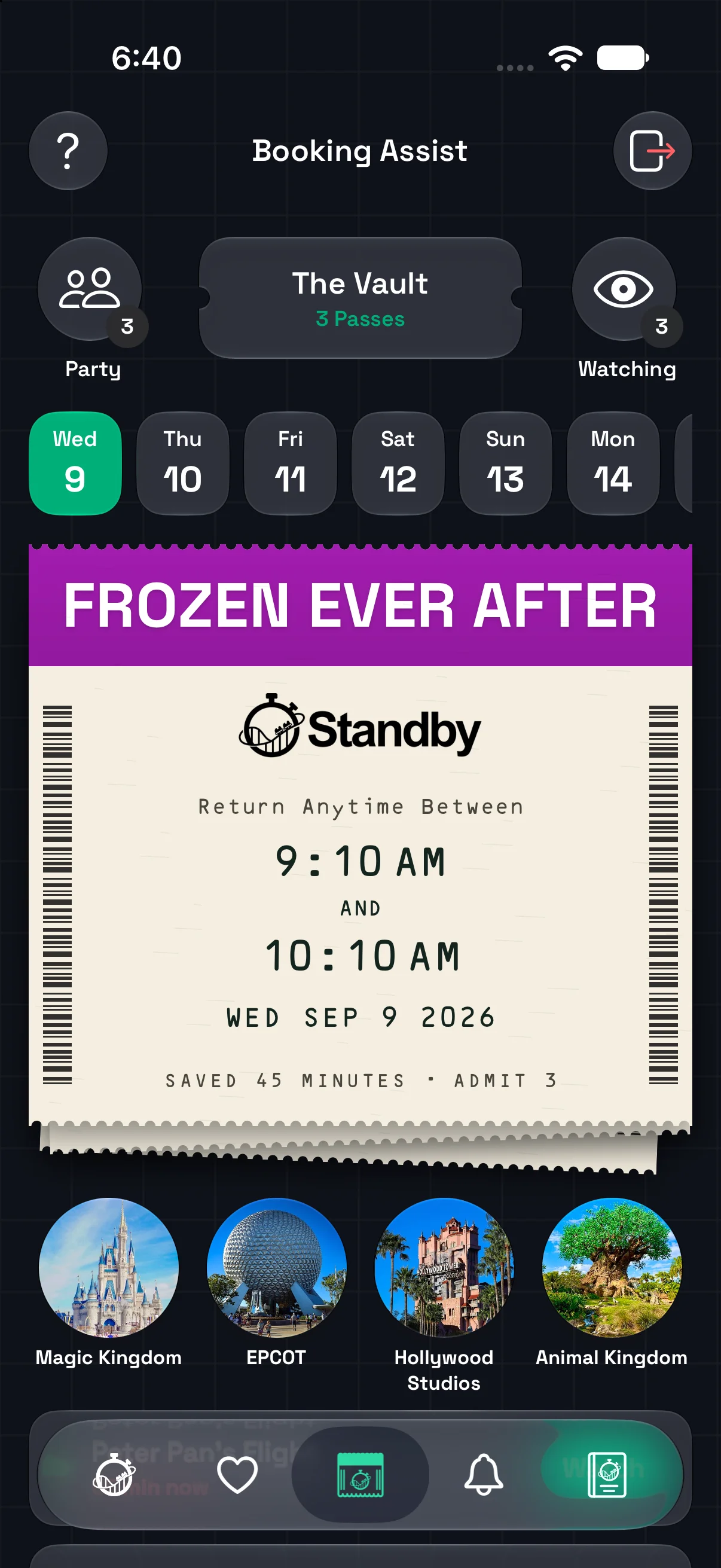Switch to the roller coaster stopwatch tab
This screenshot has height=1568, width=721.
(114, 1474)
